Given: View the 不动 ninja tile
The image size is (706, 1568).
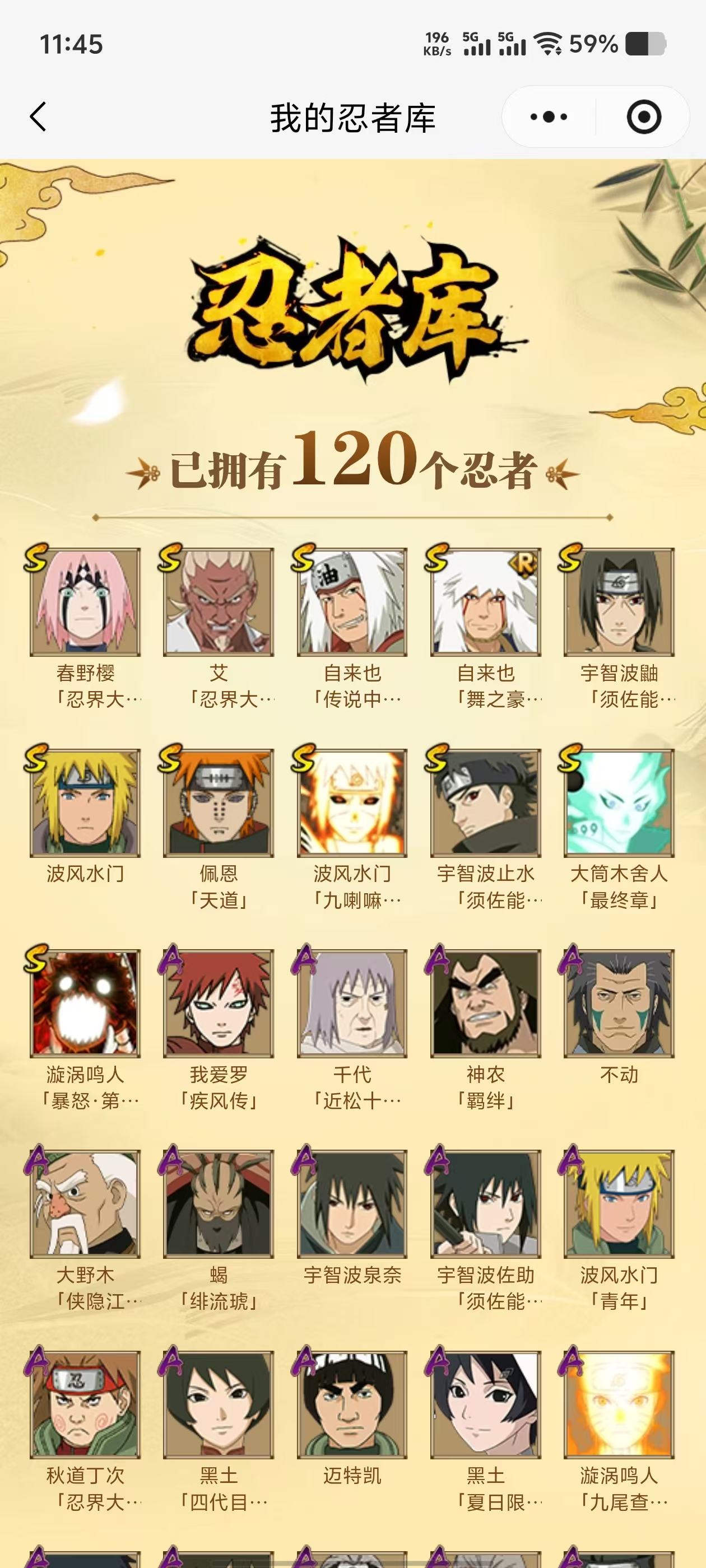Looking at the screenshot, I should pyautogui.click(x=619, y=1003).
